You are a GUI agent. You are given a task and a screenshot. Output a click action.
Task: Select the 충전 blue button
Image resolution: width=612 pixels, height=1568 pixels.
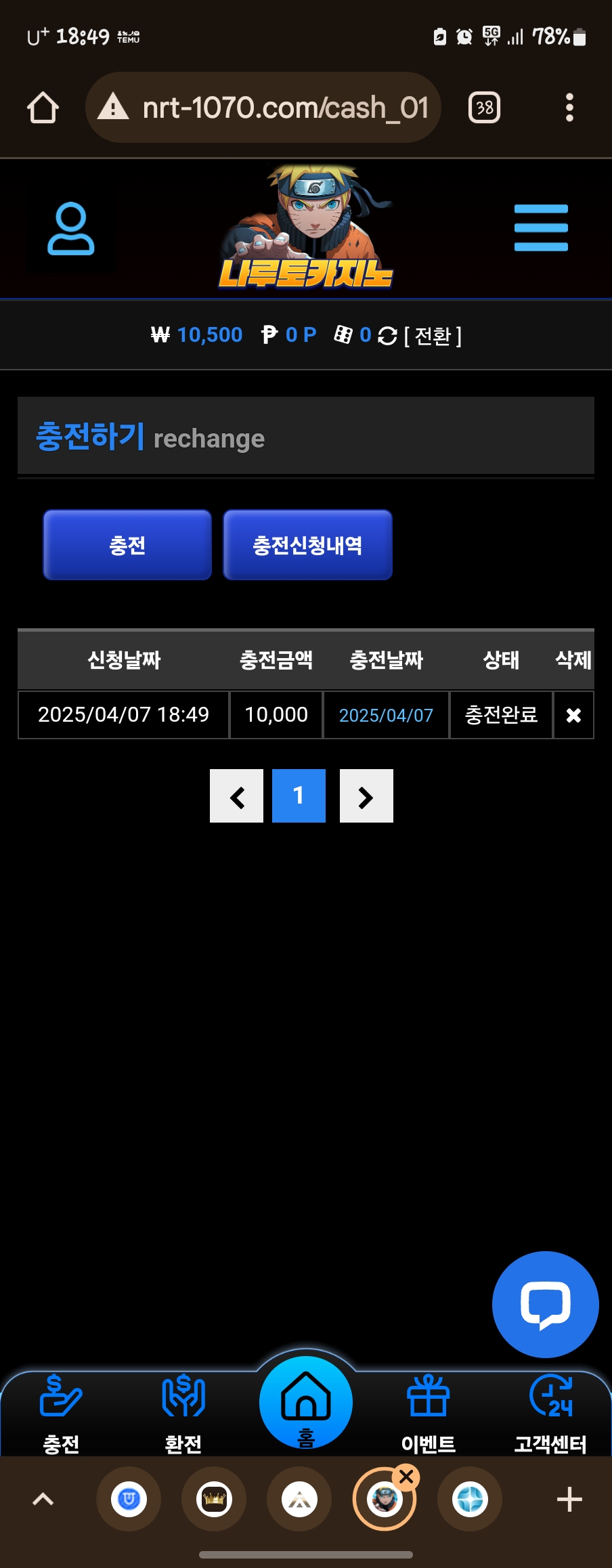tap(127, 545)
